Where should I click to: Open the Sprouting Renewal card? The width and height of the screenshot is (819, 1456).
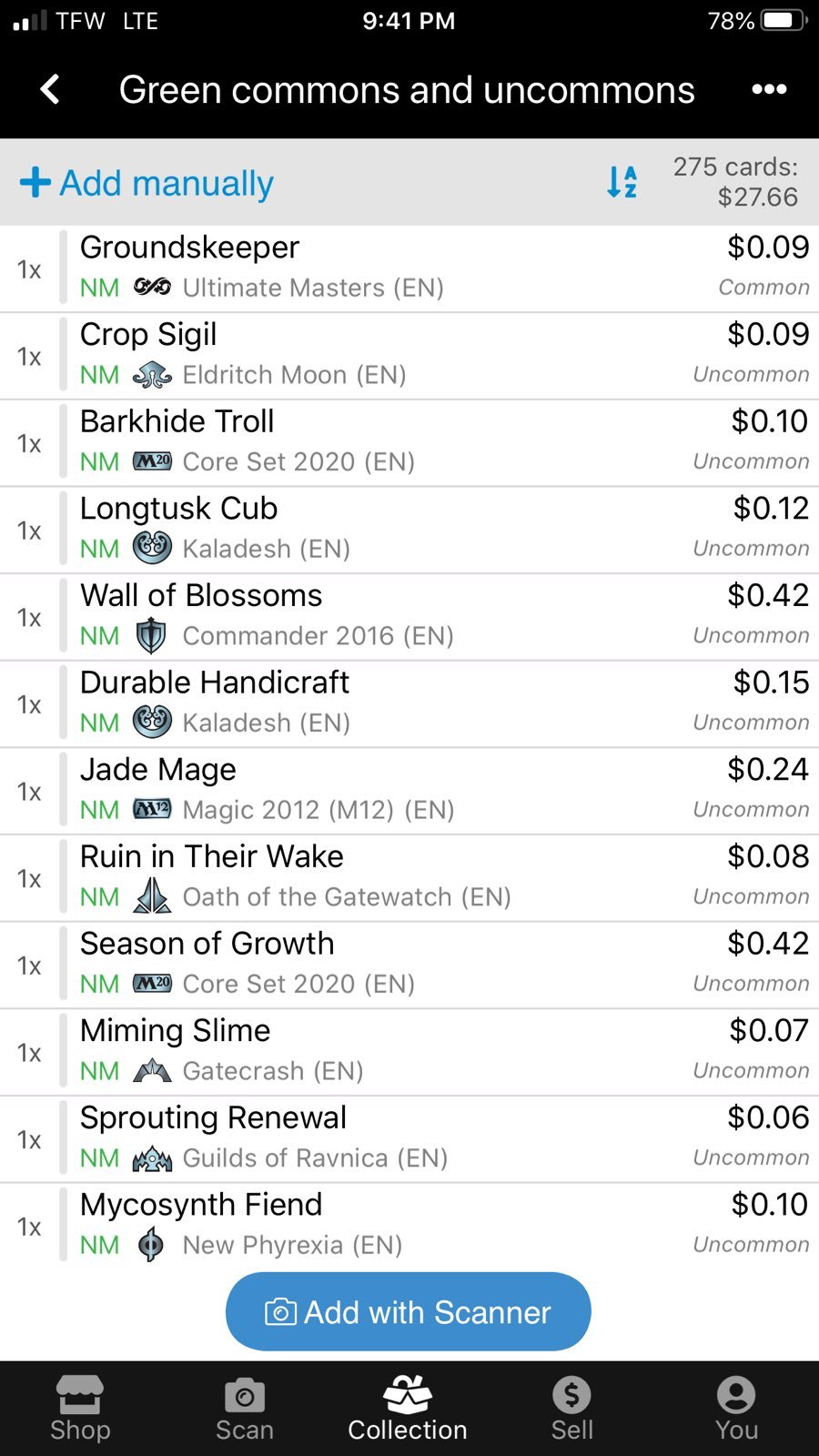point(409,1139)
